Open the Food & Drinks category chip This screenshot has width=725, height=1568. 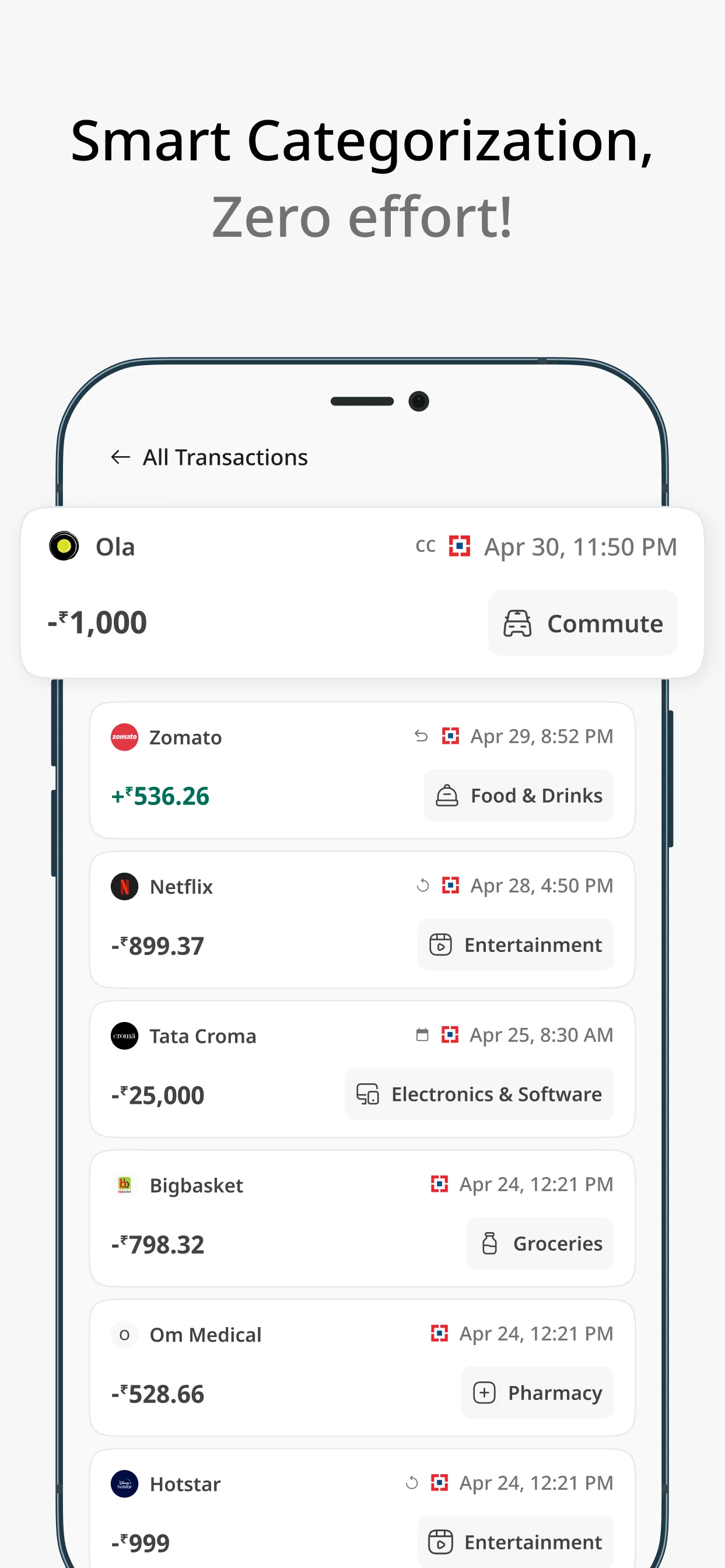click(x=518, y=796)
